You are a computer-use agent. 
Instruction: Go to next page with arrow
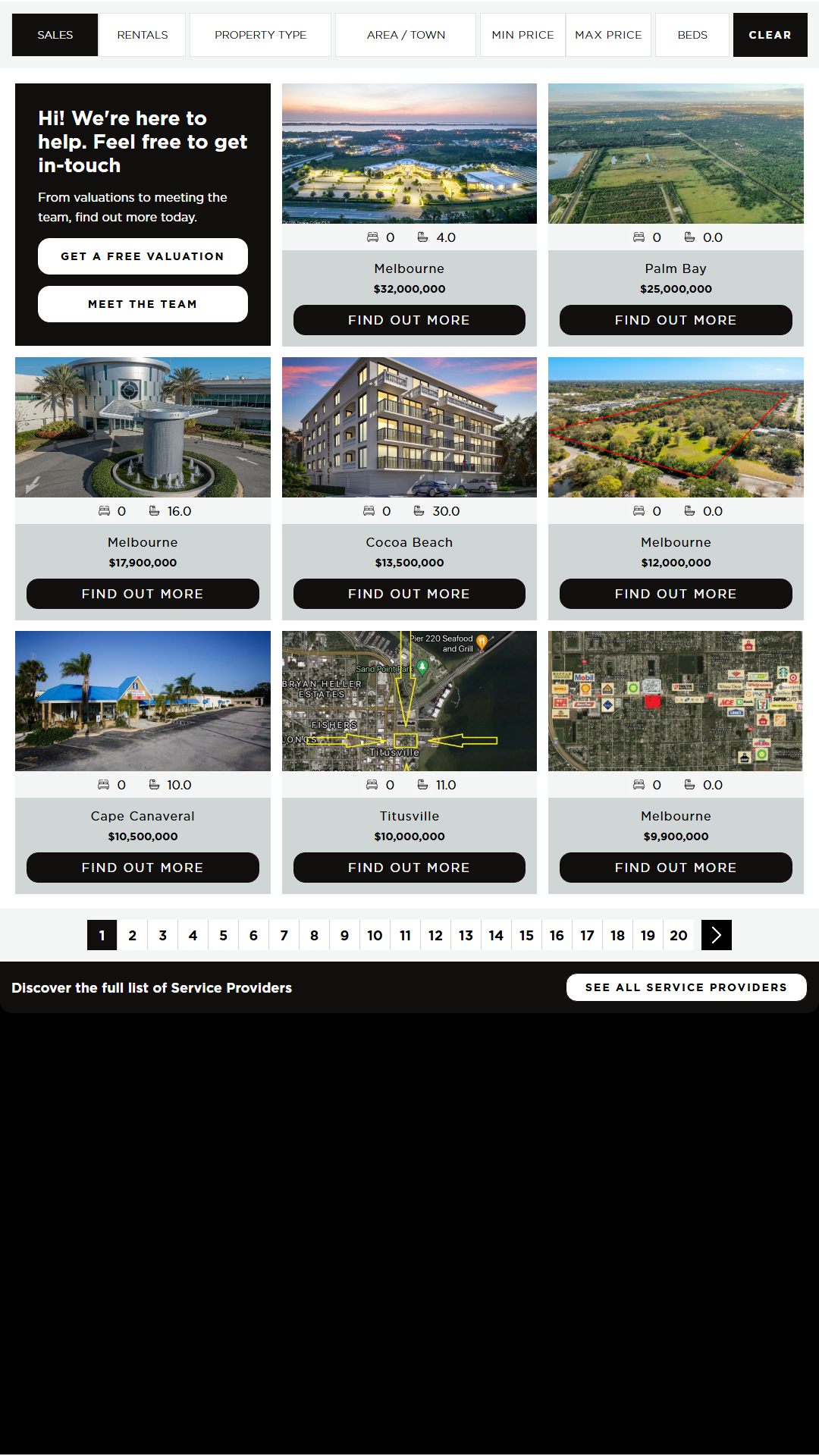(x=716, y=935)
